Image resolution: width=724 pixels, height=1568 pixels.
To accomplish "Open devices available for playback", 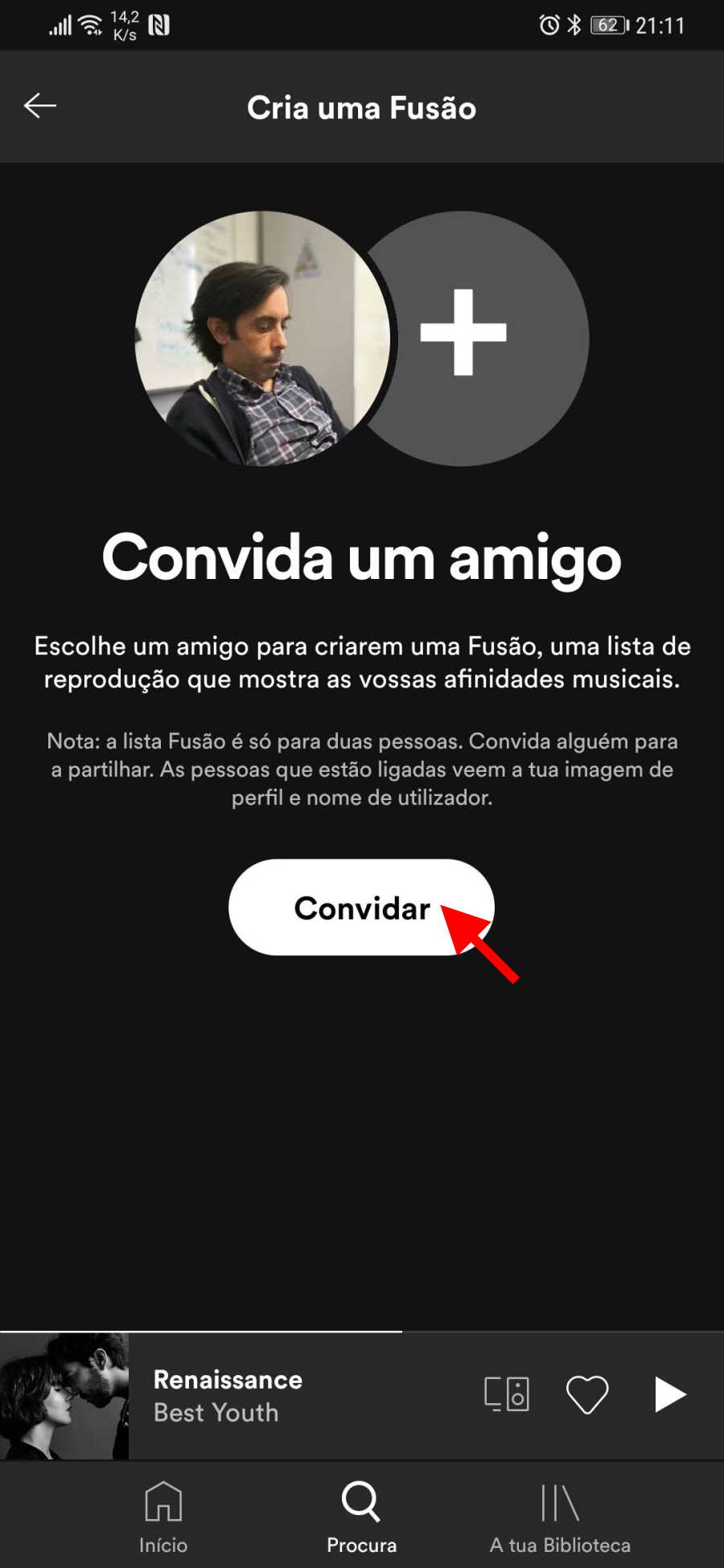I will coord(507,1394).
